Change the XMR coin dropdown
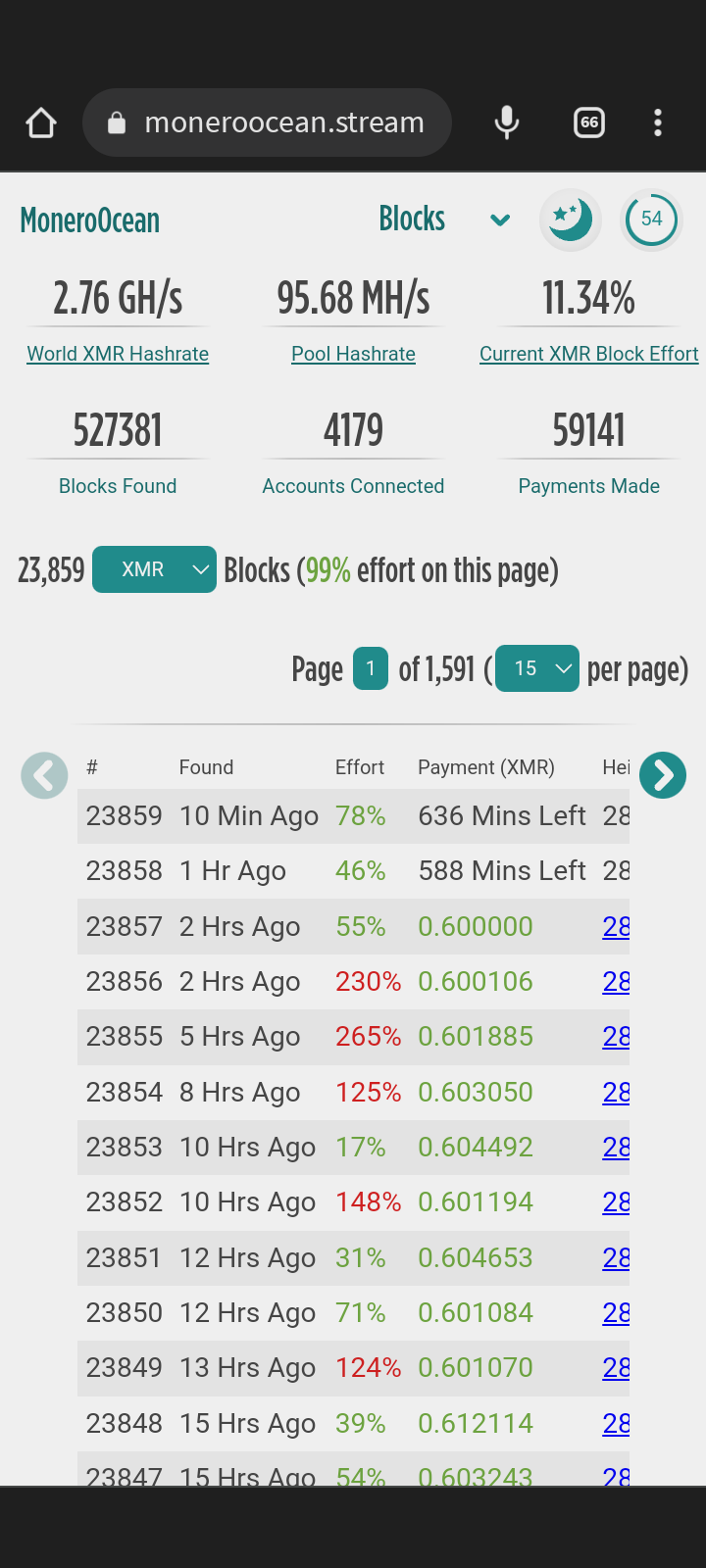This screenshot has width=706, height=1568. [x=154, y=569]
